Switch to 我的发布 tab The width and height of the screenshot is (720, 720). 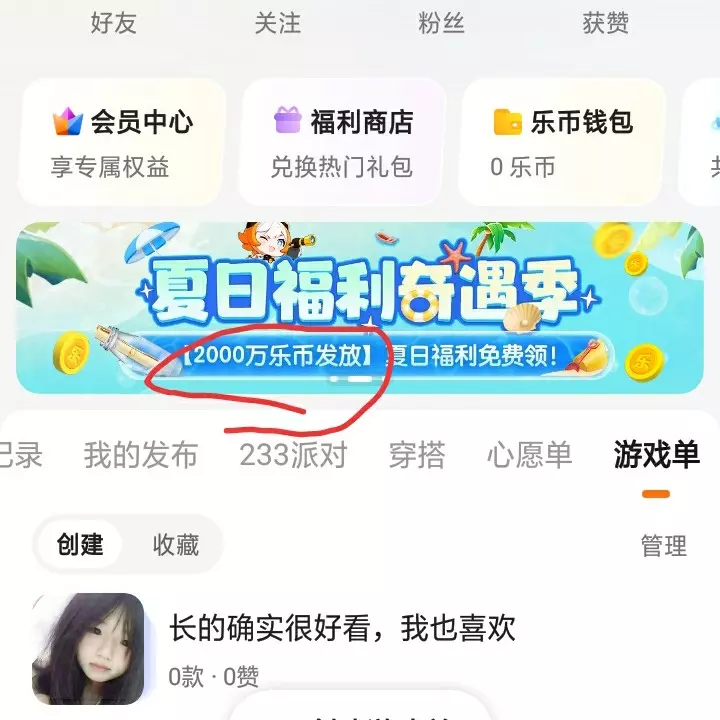click(141, 455)
